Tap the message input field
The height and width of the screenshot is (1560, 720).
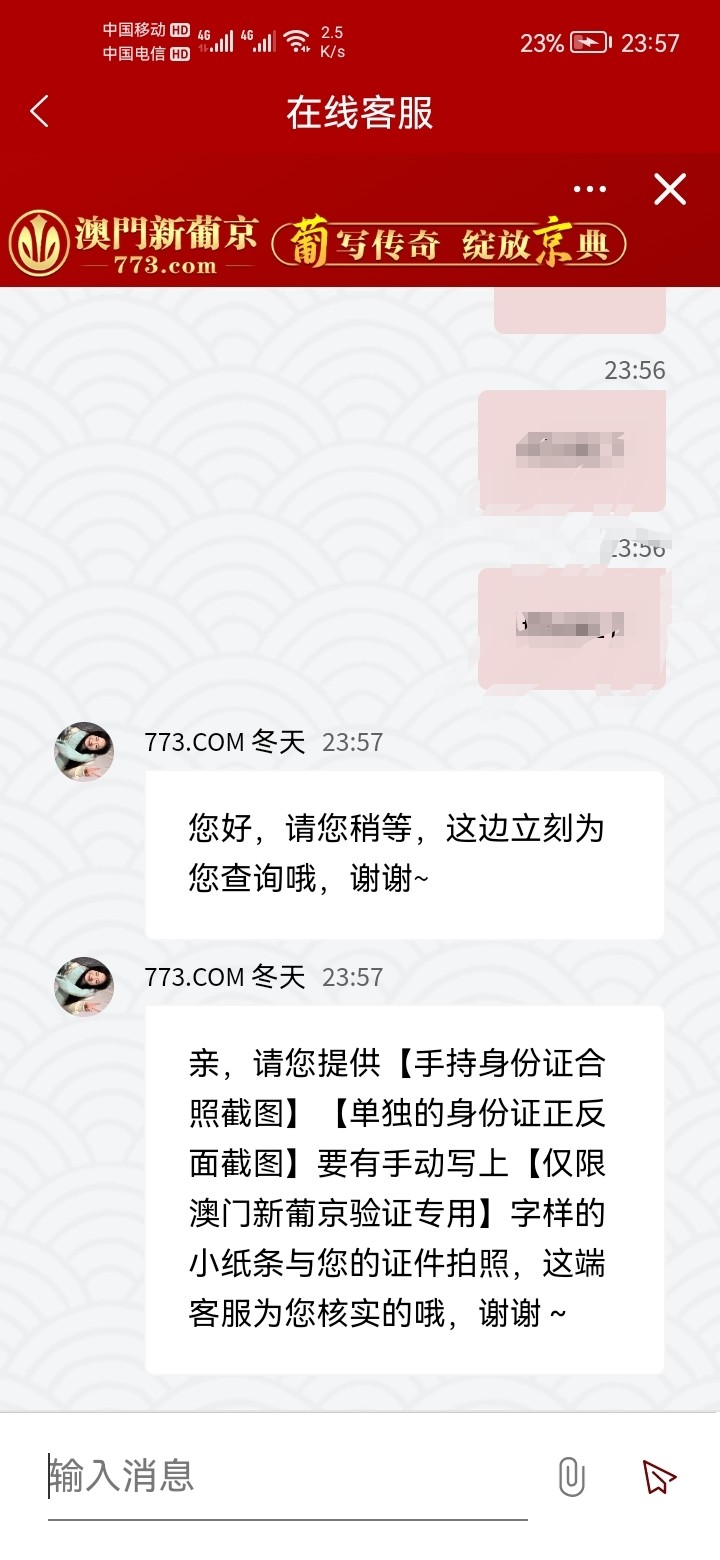288,1476
